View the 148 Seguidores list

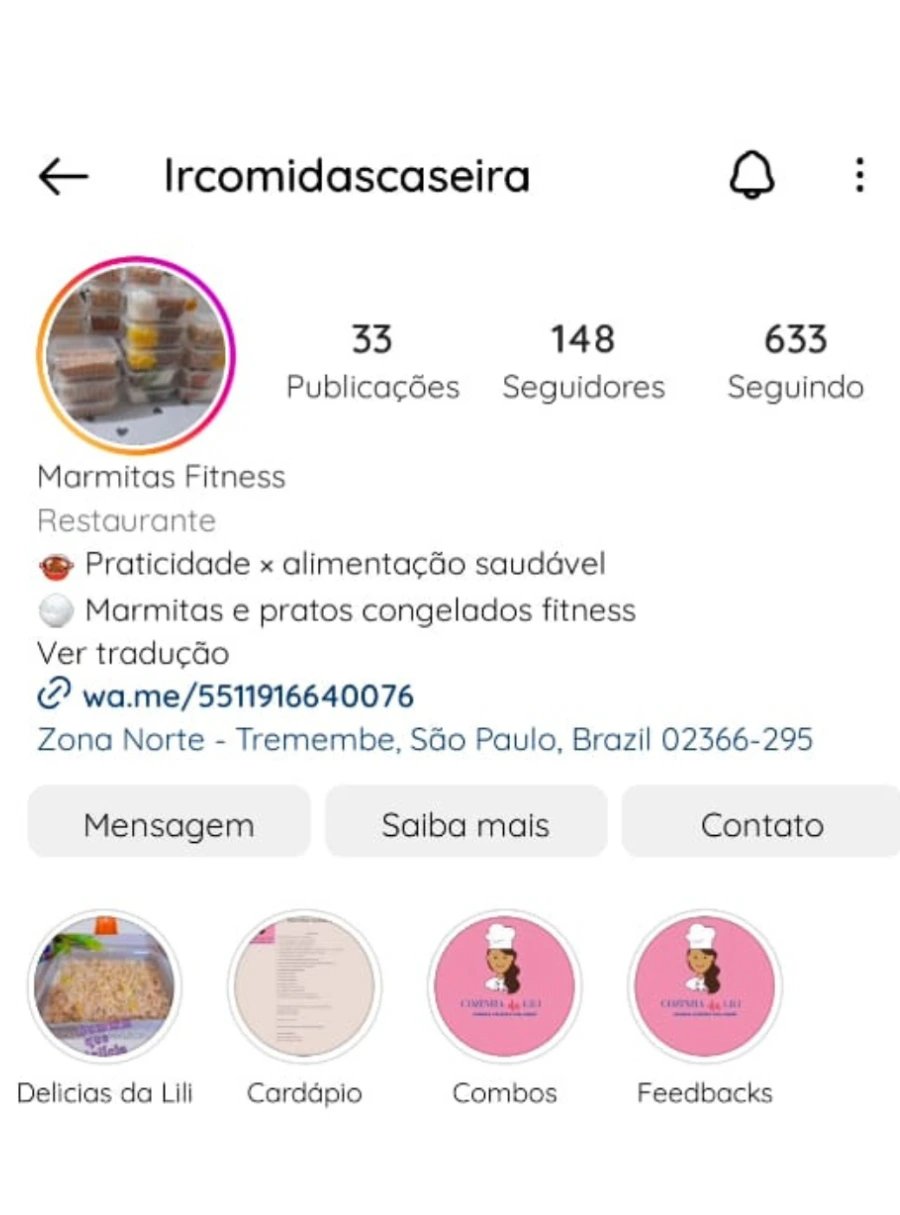tap(583, 361)
